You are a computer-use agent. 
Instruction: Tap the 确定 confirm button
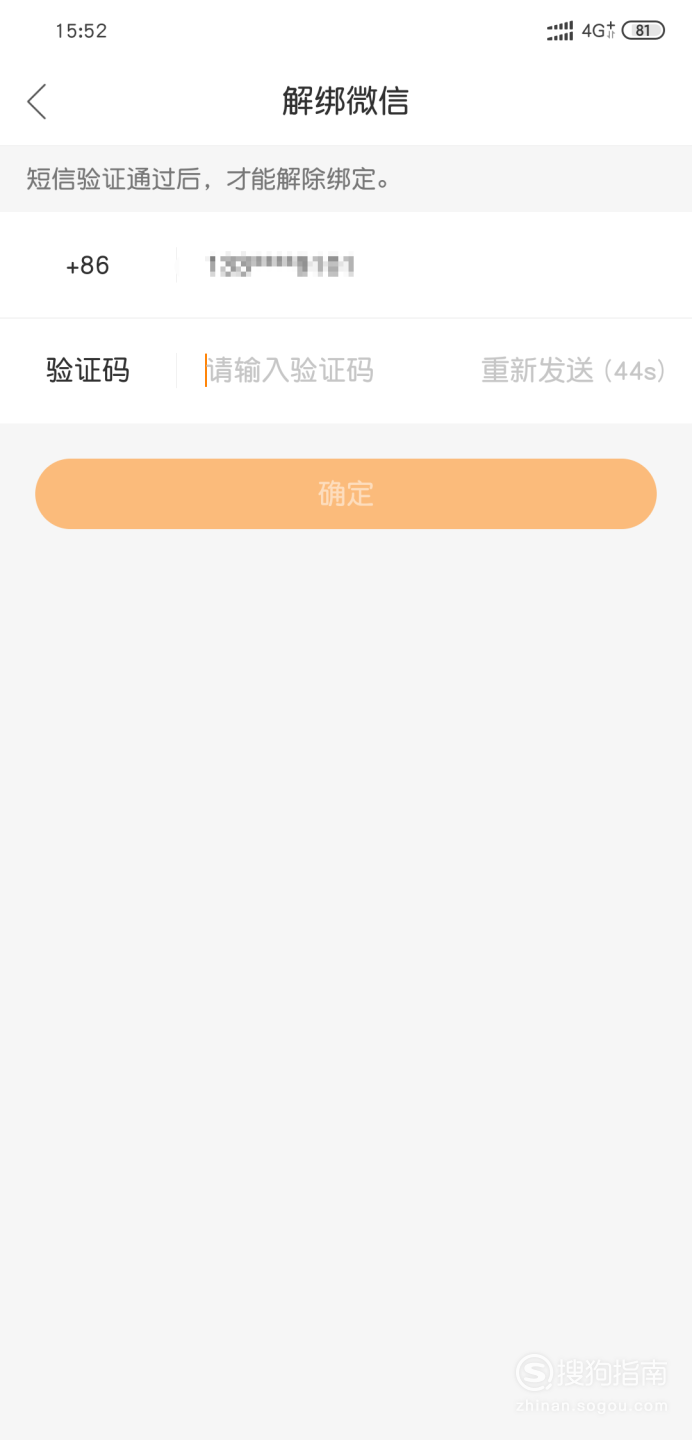(x=346, y=494)
